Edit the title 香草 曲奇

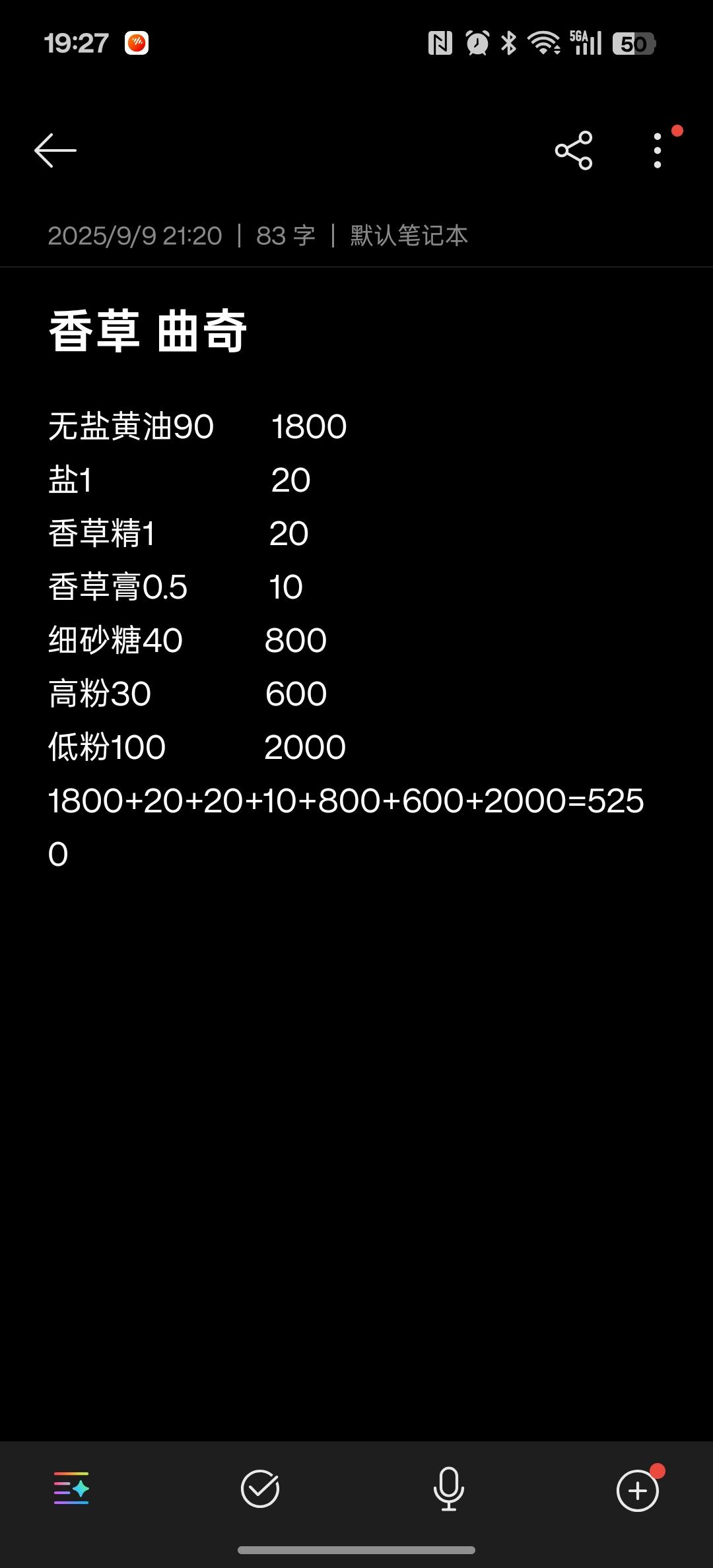point(148,331)
